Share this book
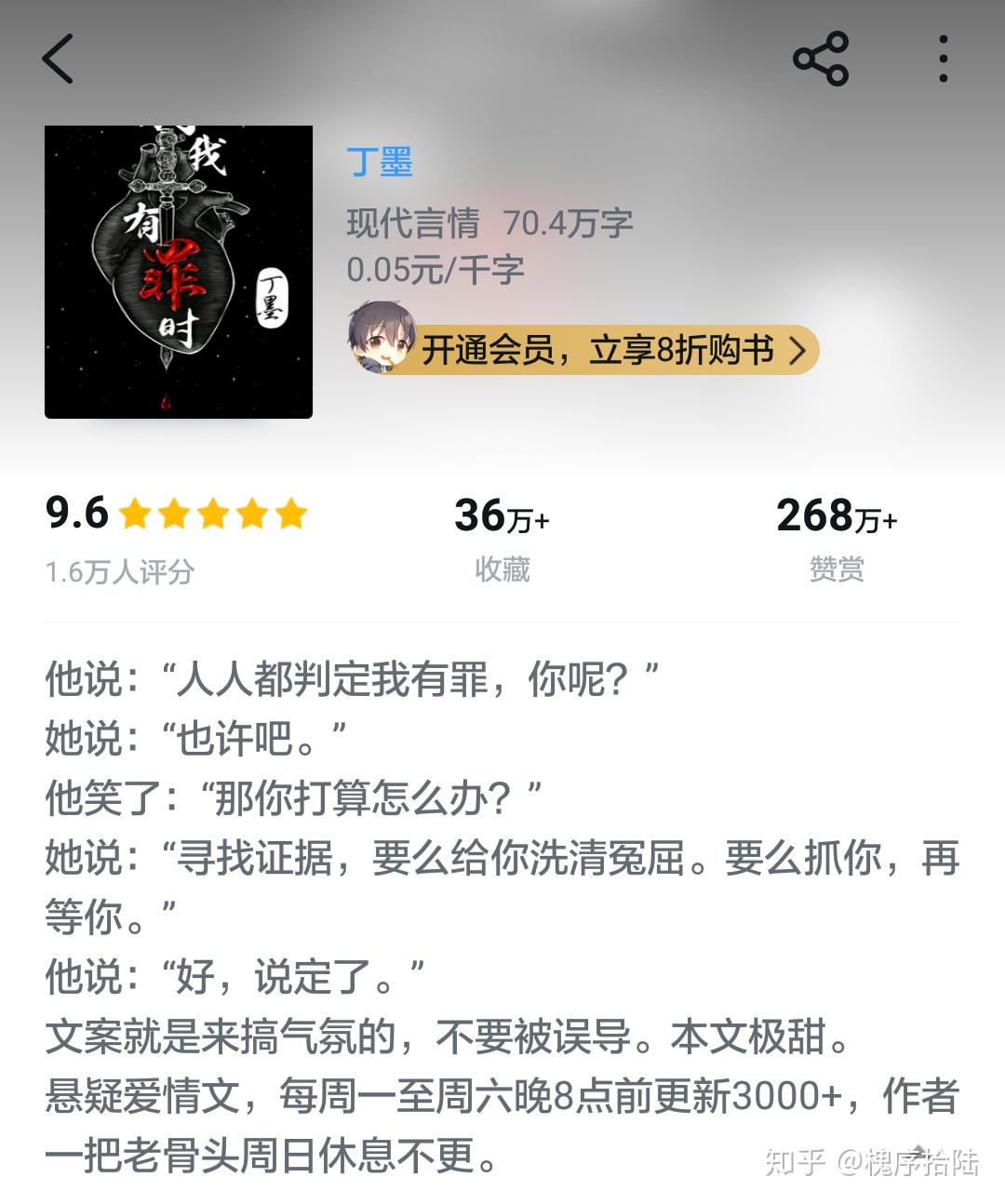This screenshot has height=1204, width=1005. 821,60
